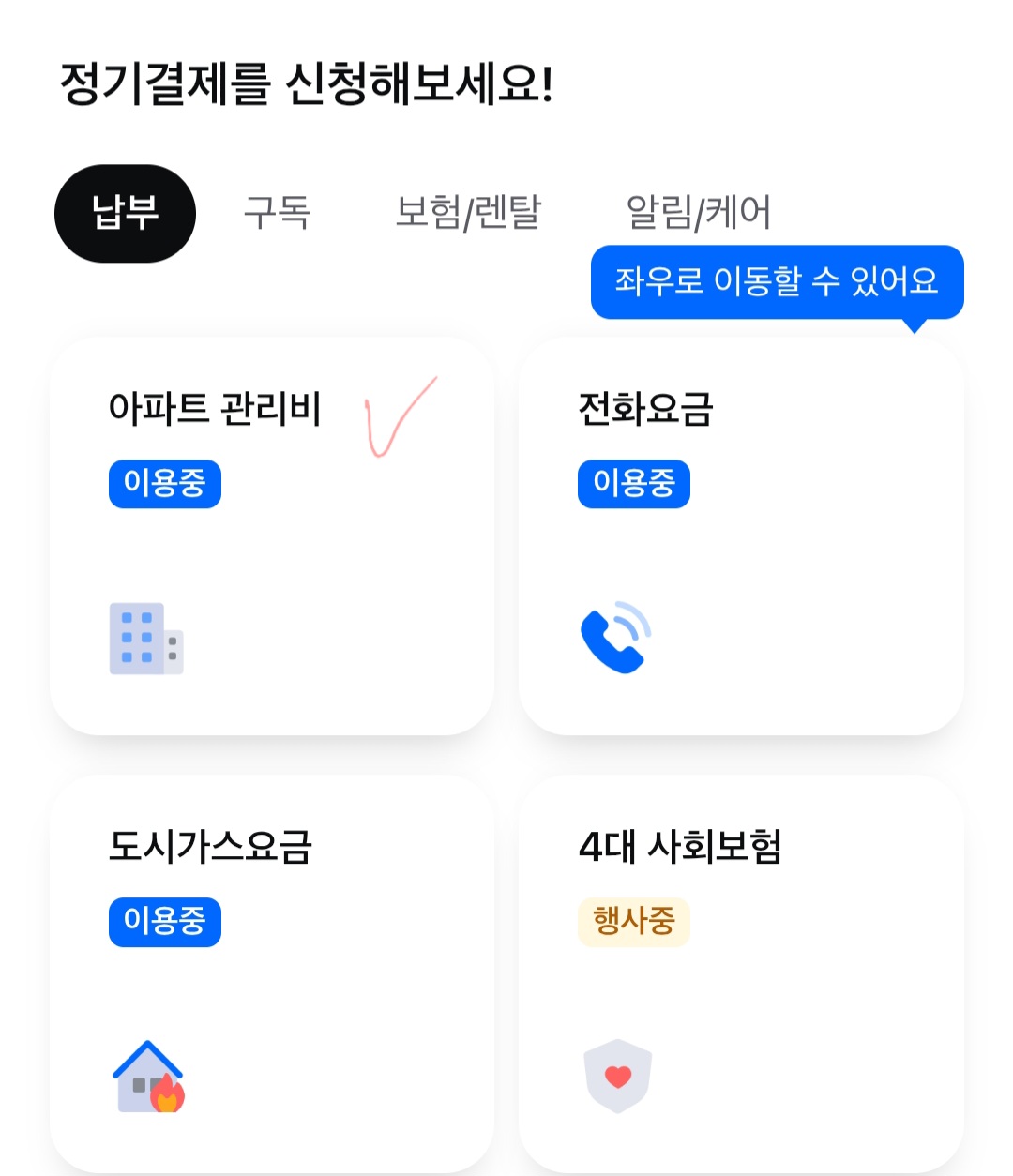
Task: Open the 전화요금 card
Action: click(741, 535)
